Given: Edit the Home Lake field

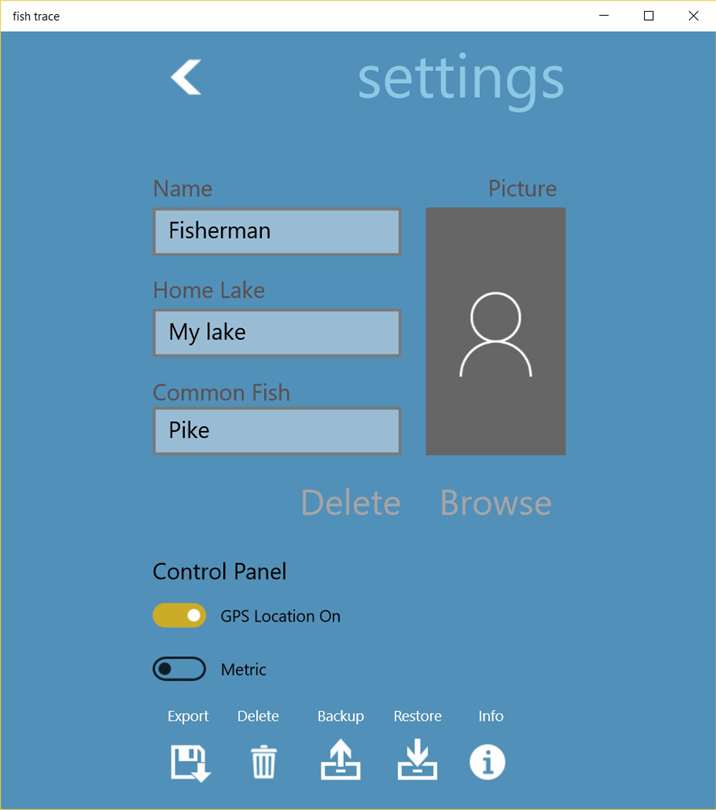Looking at the screenshot, I should click(x=277, y=332).
